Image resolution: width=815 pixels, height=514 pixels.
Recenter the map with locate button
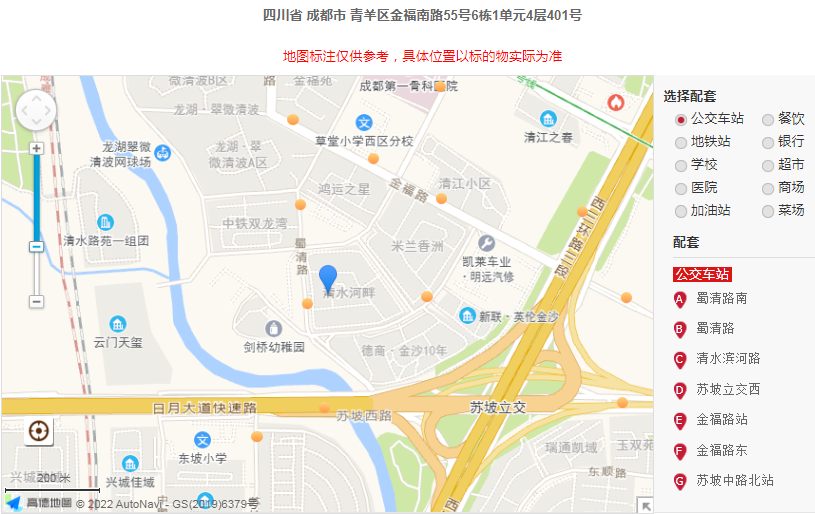(38, 431)
